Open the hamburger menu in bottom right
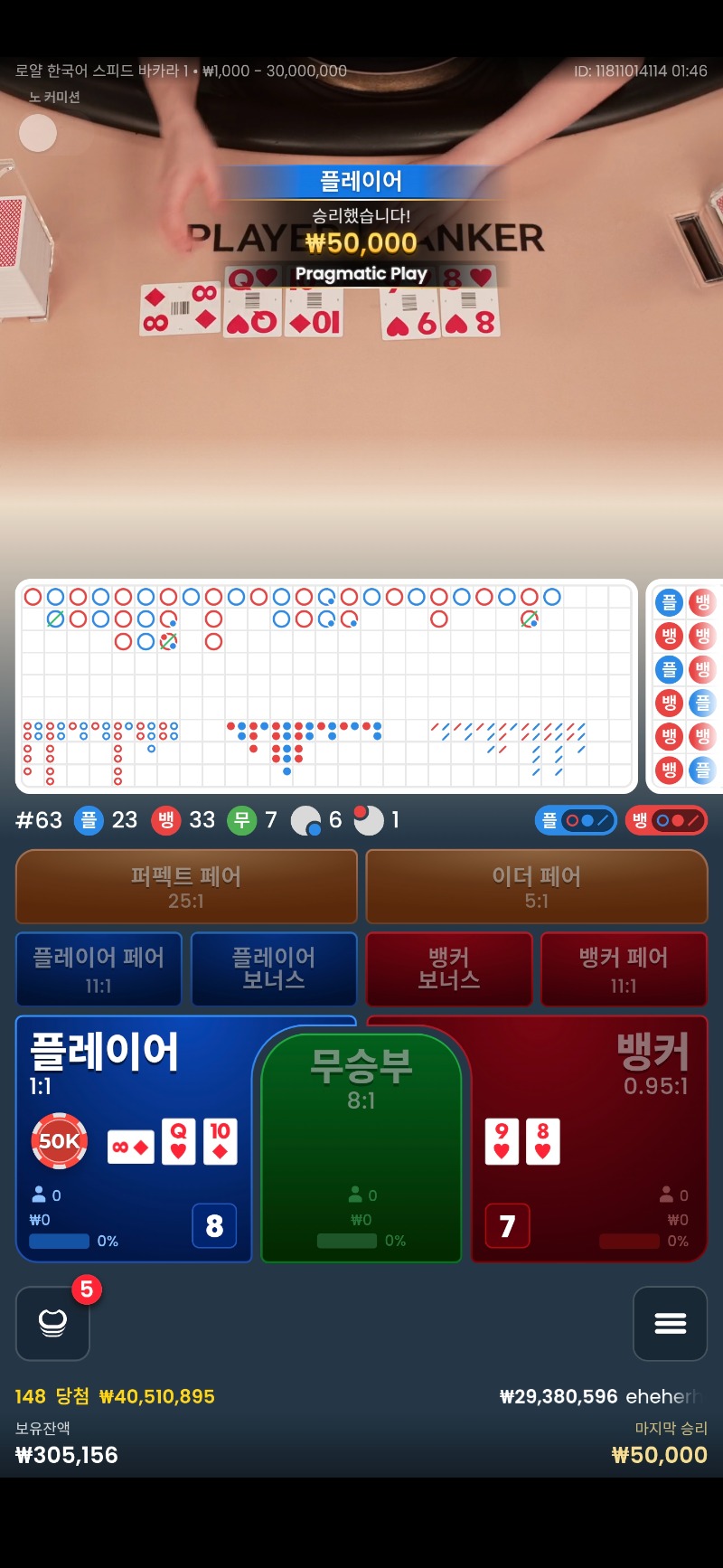Viewport: 723px width, 1568px height. pos(670,1324)
